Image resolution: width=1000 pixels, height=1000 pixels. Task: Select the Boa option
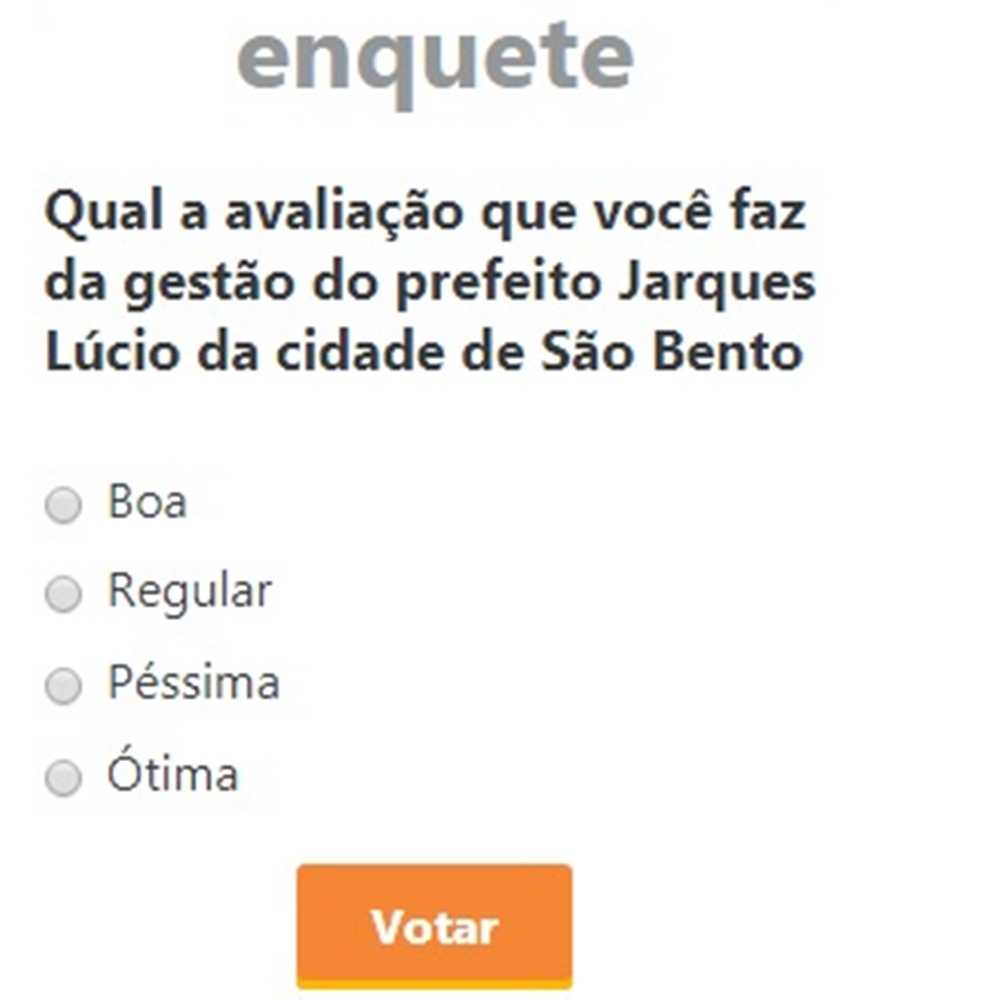coord(63,506)
